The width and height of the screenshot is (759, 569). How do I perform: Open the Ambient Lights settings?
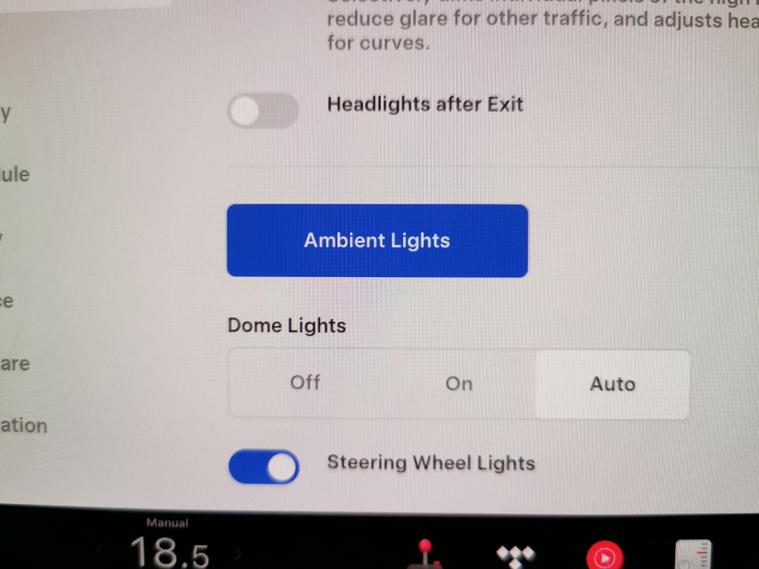pyautogui.click(x=377, y=241)
